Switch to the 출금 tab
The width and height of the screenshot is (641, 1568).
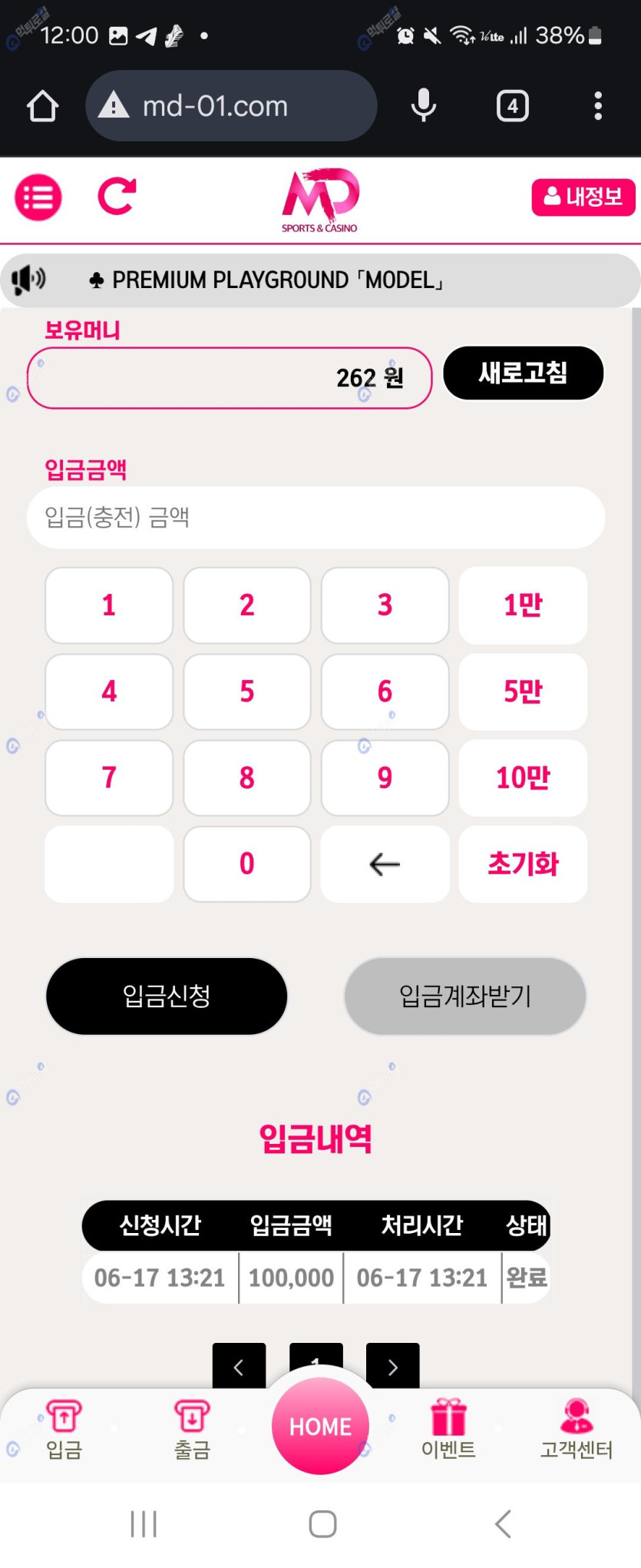point(192,1430)
